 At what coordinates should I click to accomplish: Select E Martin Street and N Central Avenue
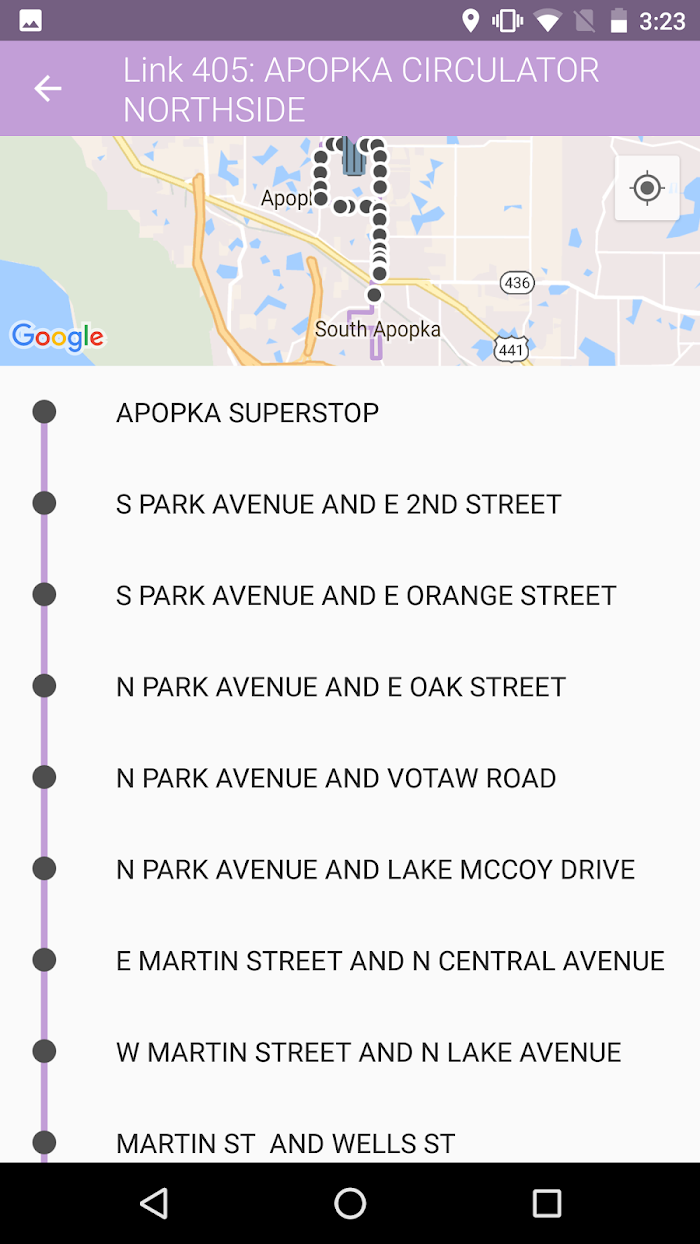pyautogui.click(x=350, y=961)
